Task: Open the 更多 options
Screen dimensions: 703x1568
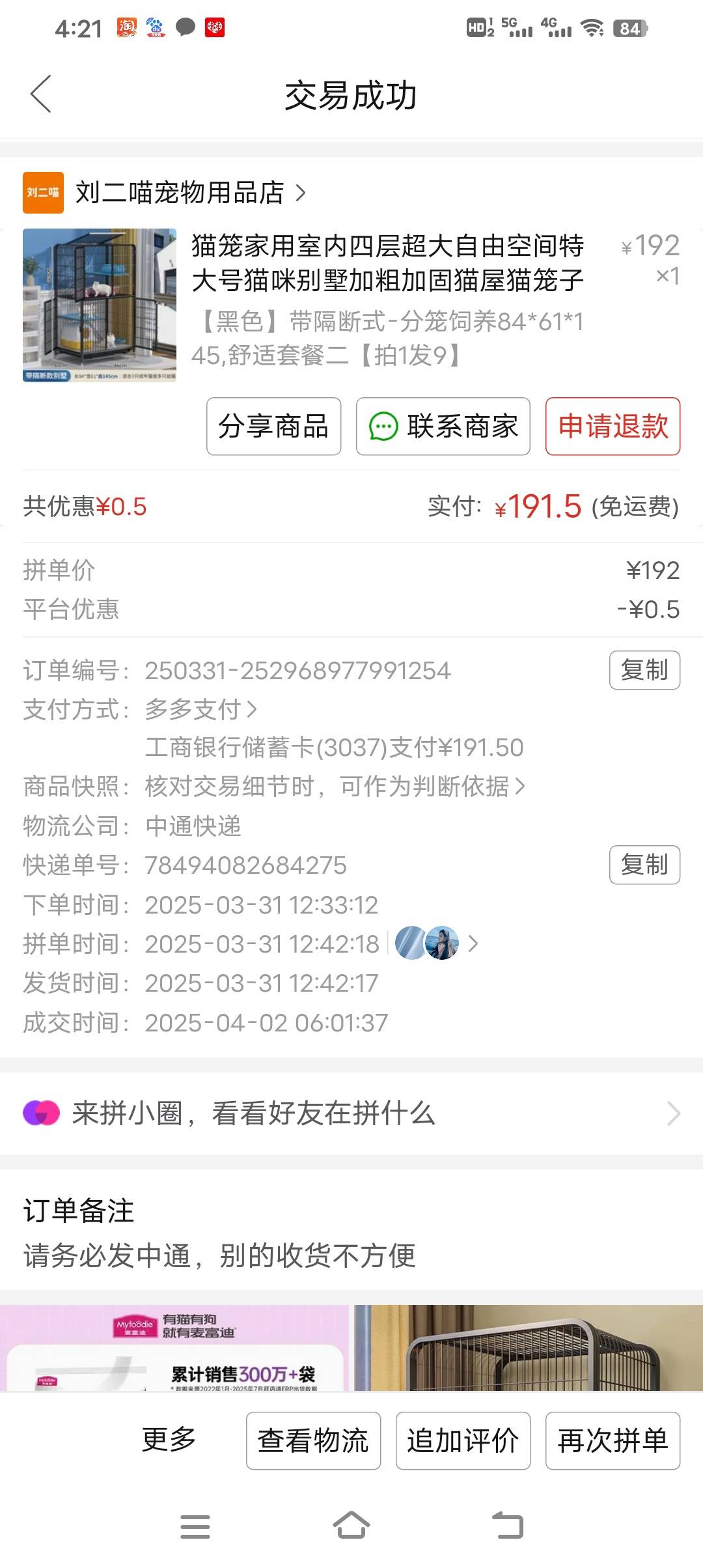Action: 169,1440
